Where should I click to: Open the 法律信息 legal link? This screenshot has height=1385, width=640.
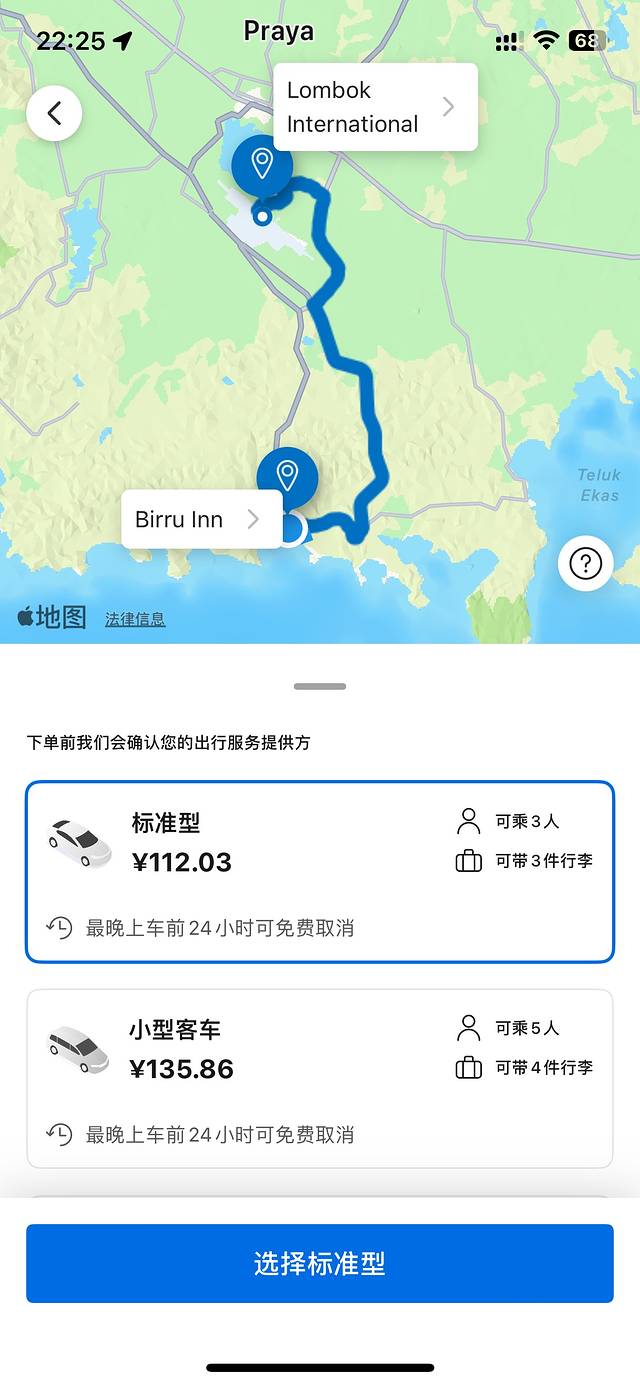135,619
